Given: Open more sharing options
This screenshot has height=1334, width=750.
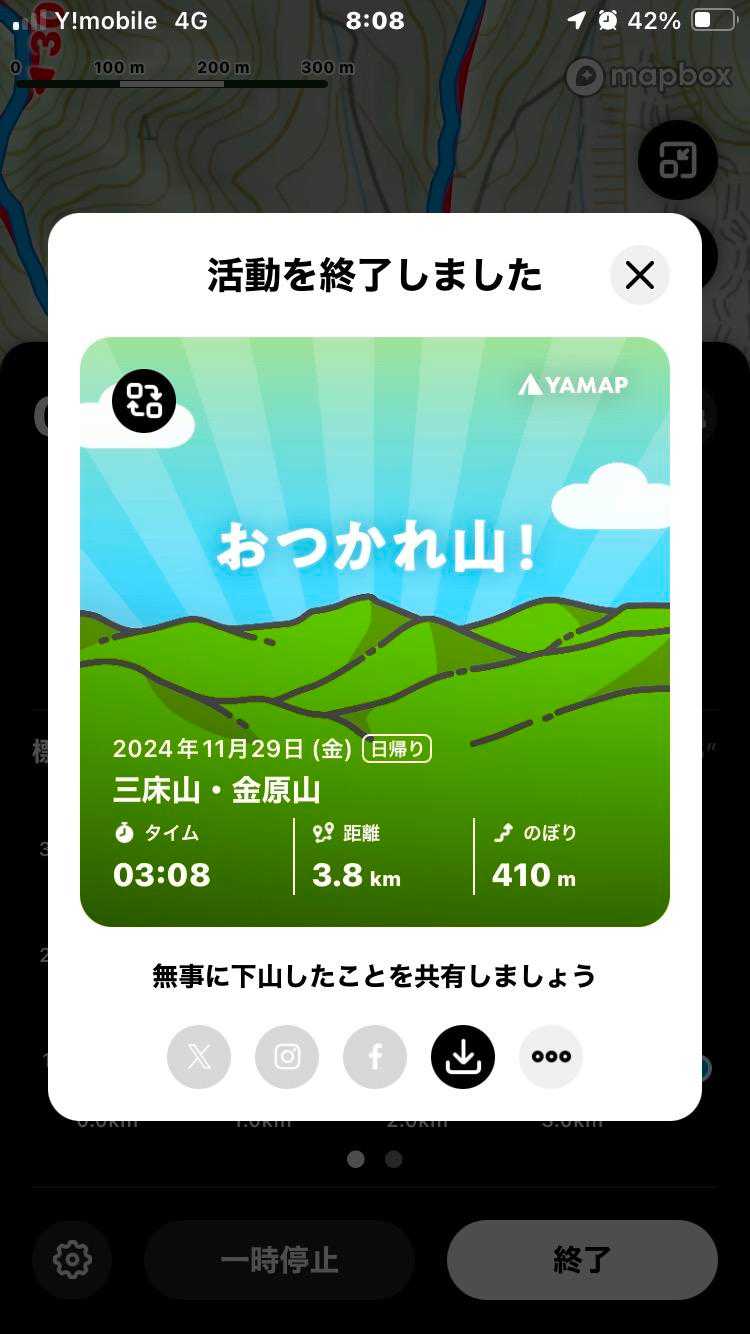Looking at the screenshot, I should coord(551,1057).
